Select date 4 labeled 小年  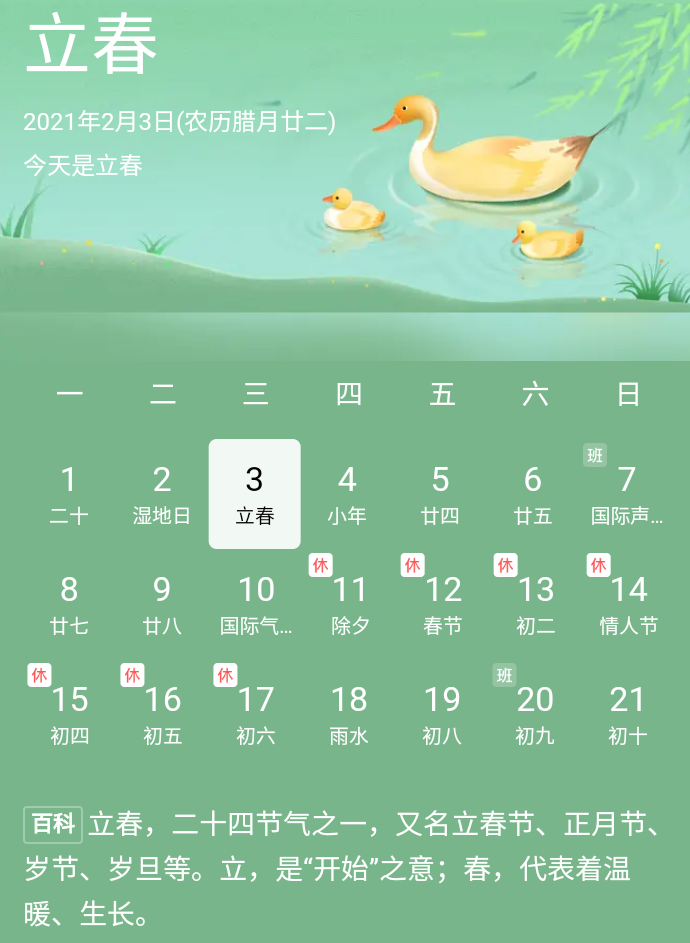[347, 494]
